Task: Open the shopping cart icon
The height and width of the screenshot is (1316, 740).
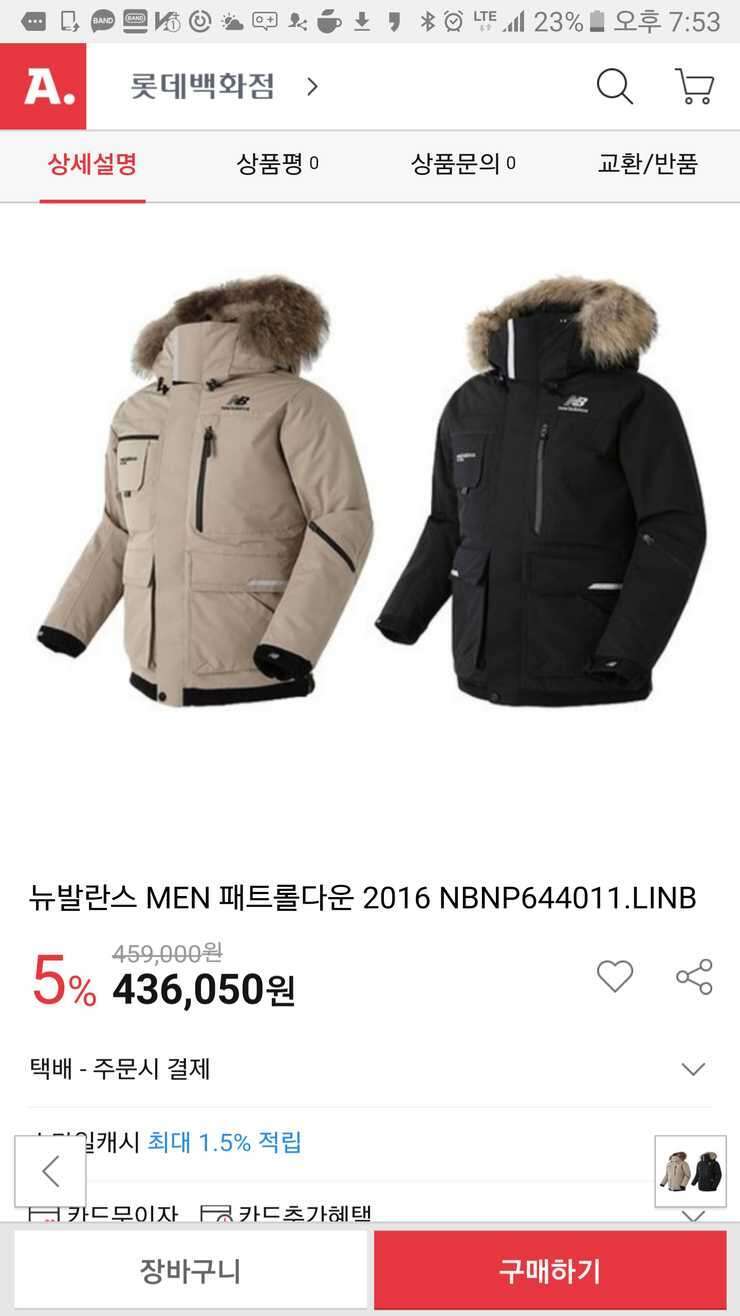Action: coord(694,87)
